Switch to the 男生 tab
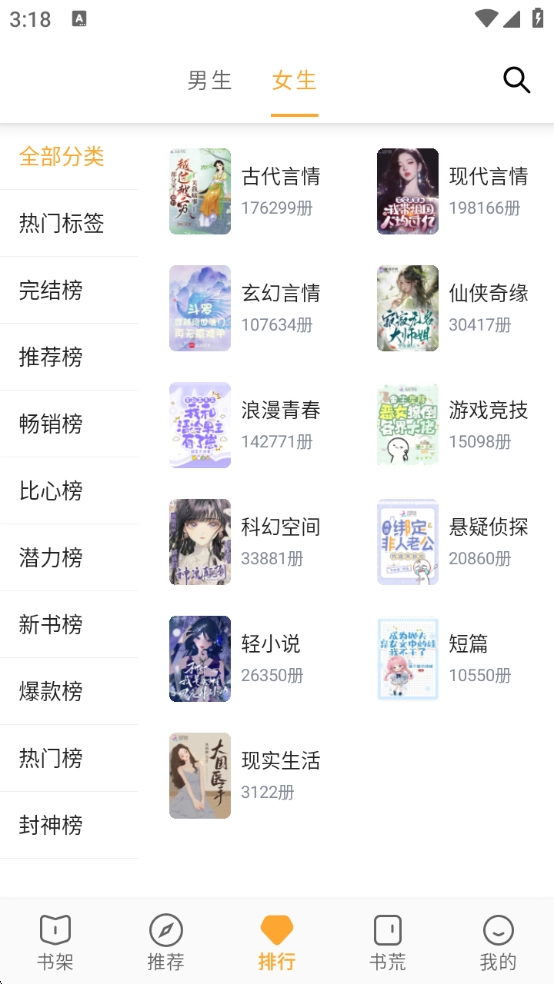 [210, 80]
